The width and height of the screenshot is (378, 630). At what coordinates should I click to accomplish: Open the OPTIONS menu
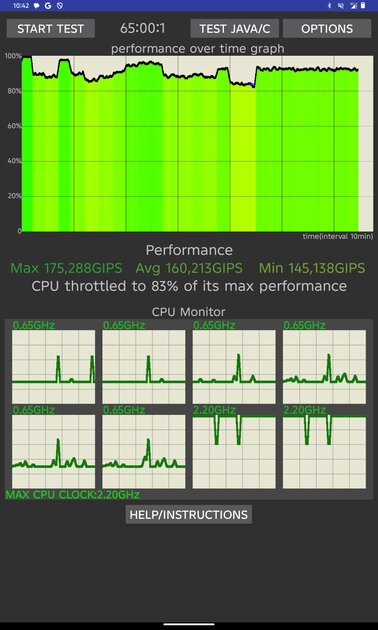point(327,29)
